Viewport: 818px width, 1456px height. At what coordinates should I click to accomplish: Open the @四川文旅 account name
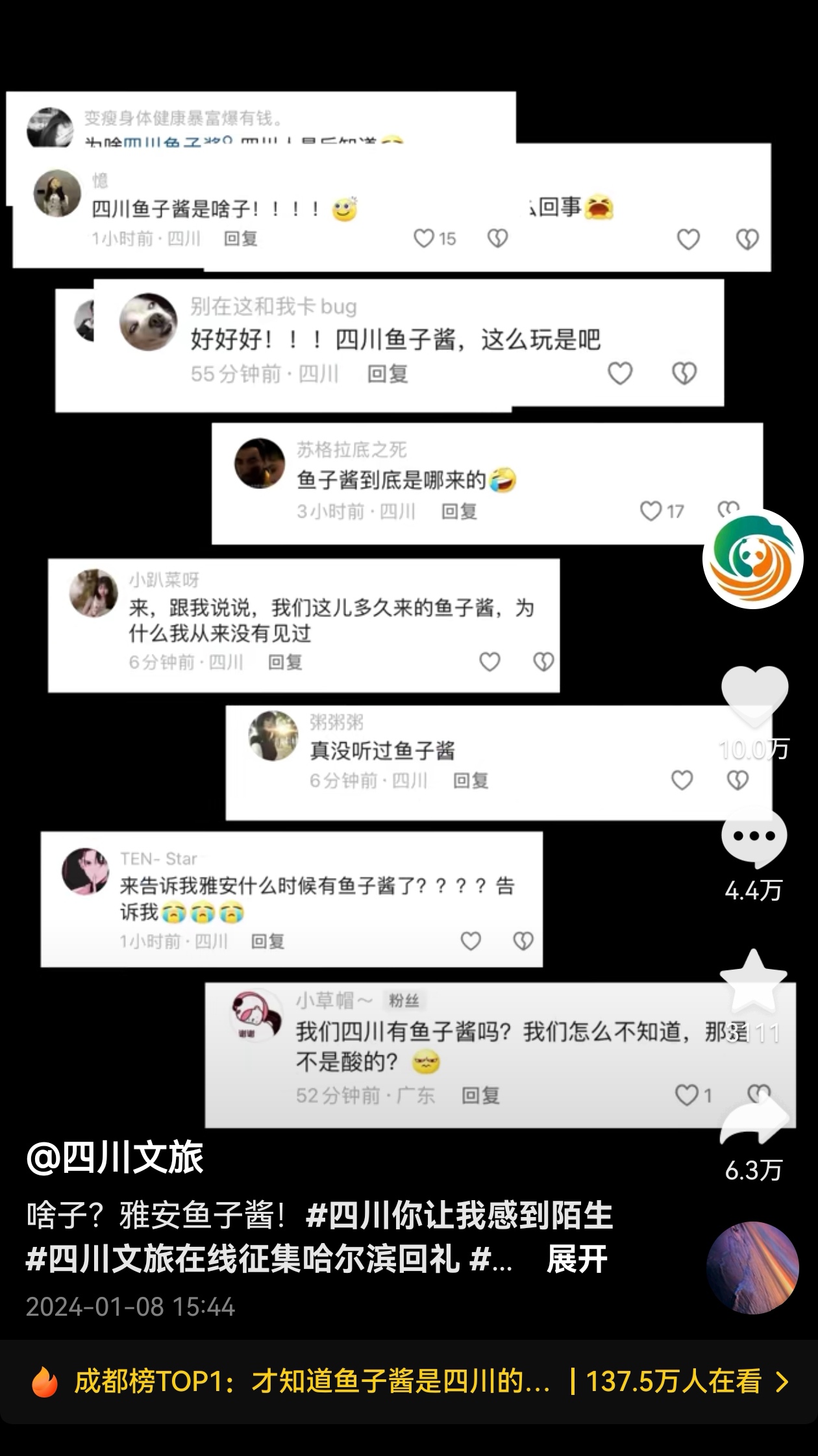point(115,1158)
